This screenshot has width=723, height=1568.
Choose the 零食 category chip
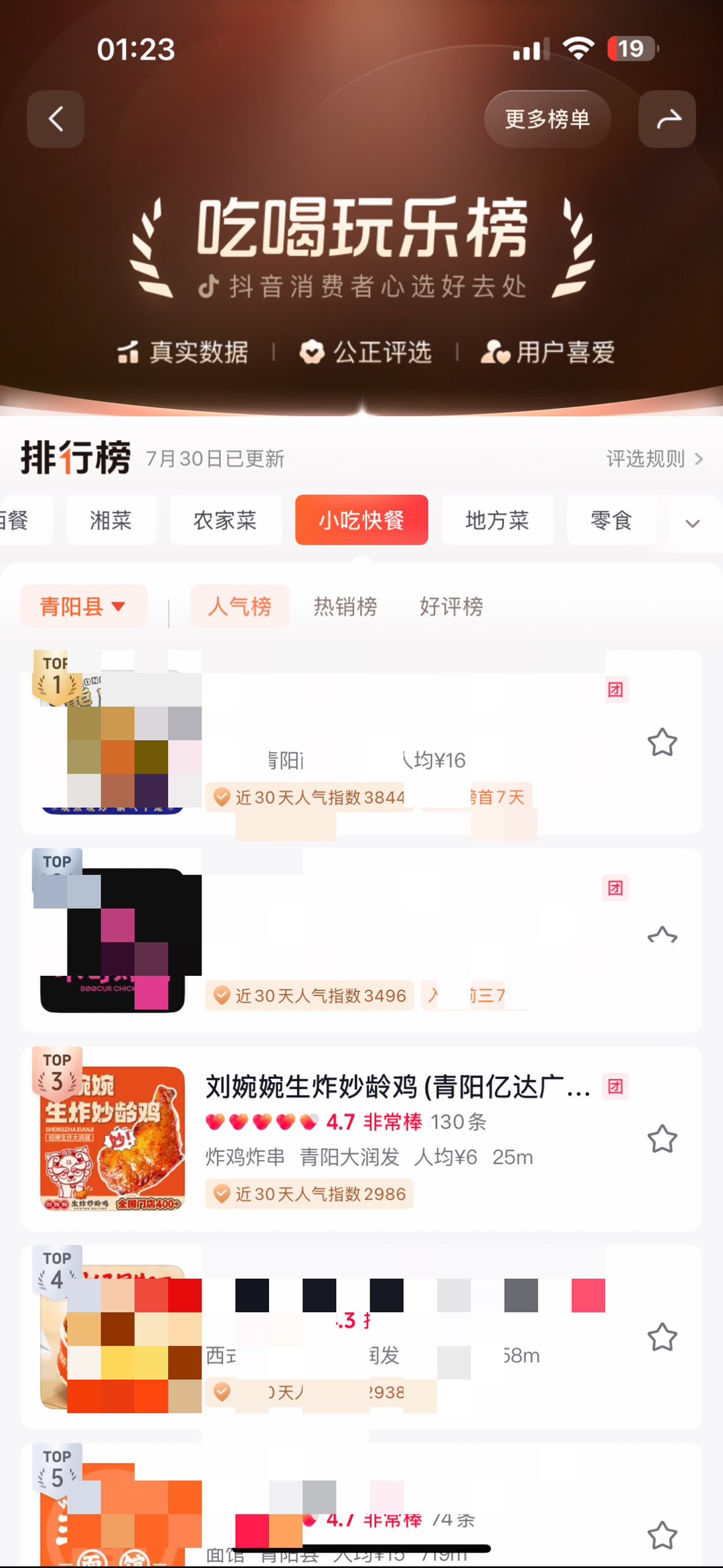(x=611, y=520)
